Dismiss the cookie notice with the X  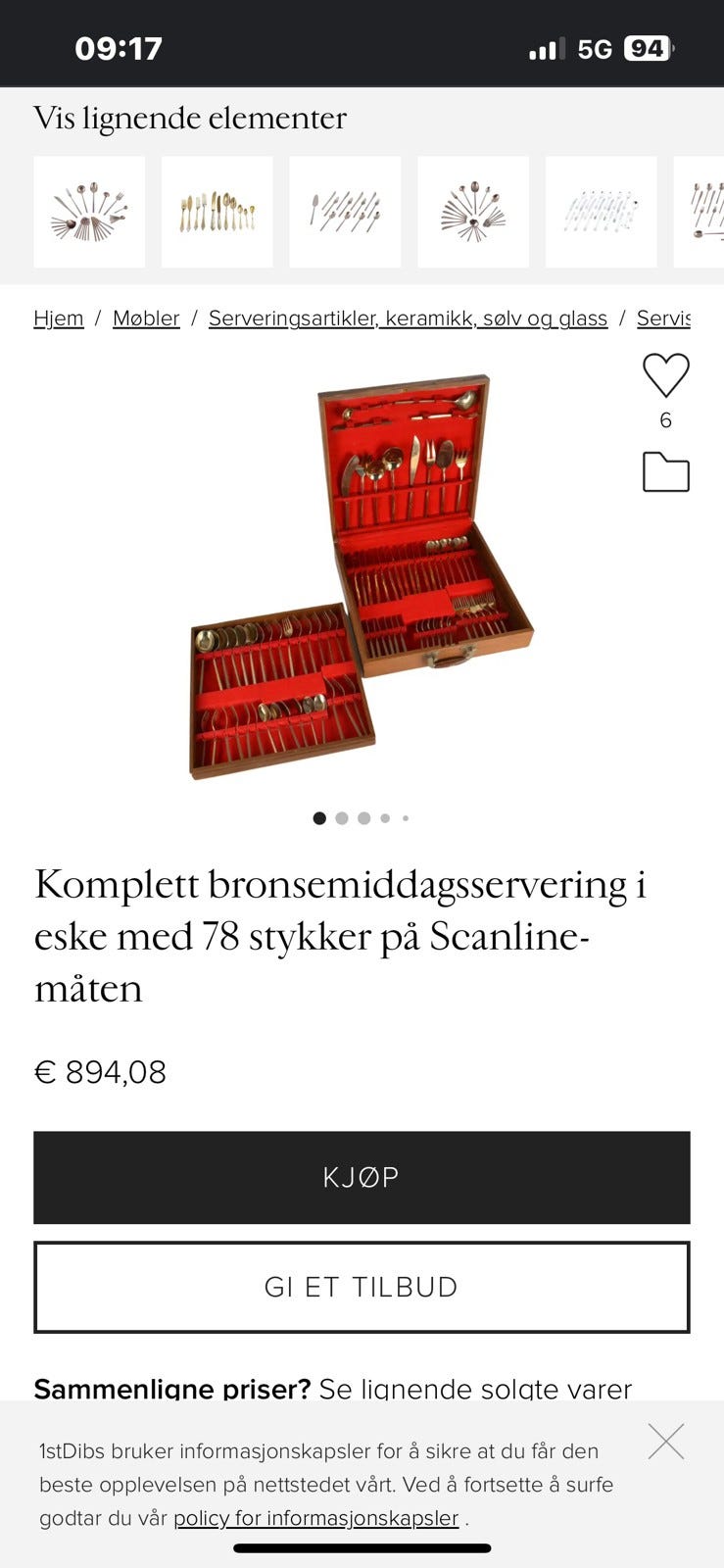[x=666, y=1441]
